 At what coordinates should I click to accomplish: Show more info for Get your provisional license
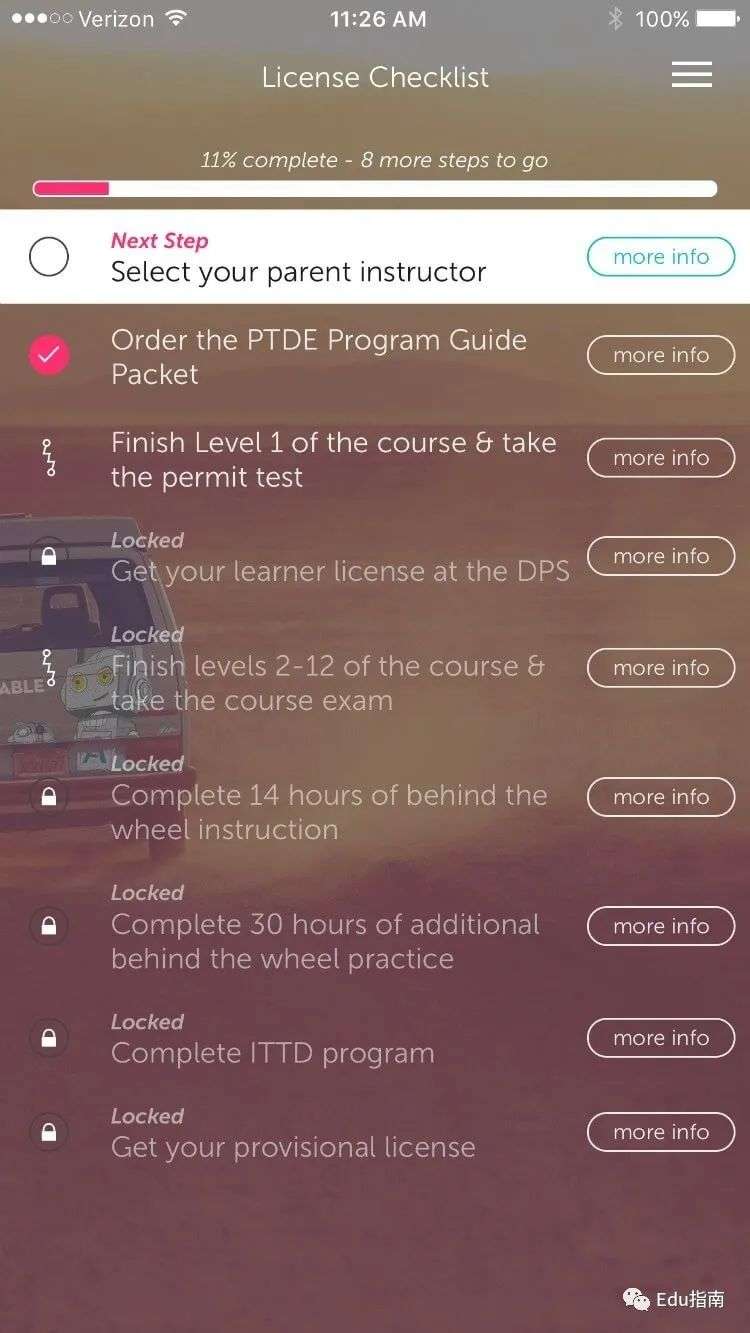pos(660,1132)
